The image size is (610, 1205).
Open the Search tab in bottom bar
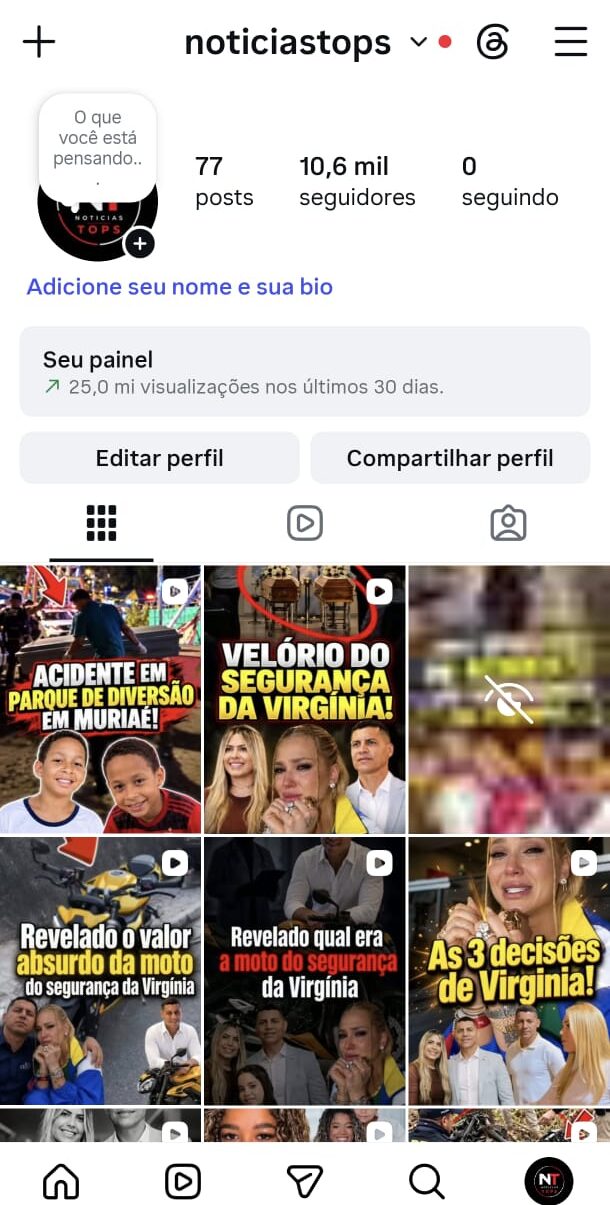click(427, 1181)
